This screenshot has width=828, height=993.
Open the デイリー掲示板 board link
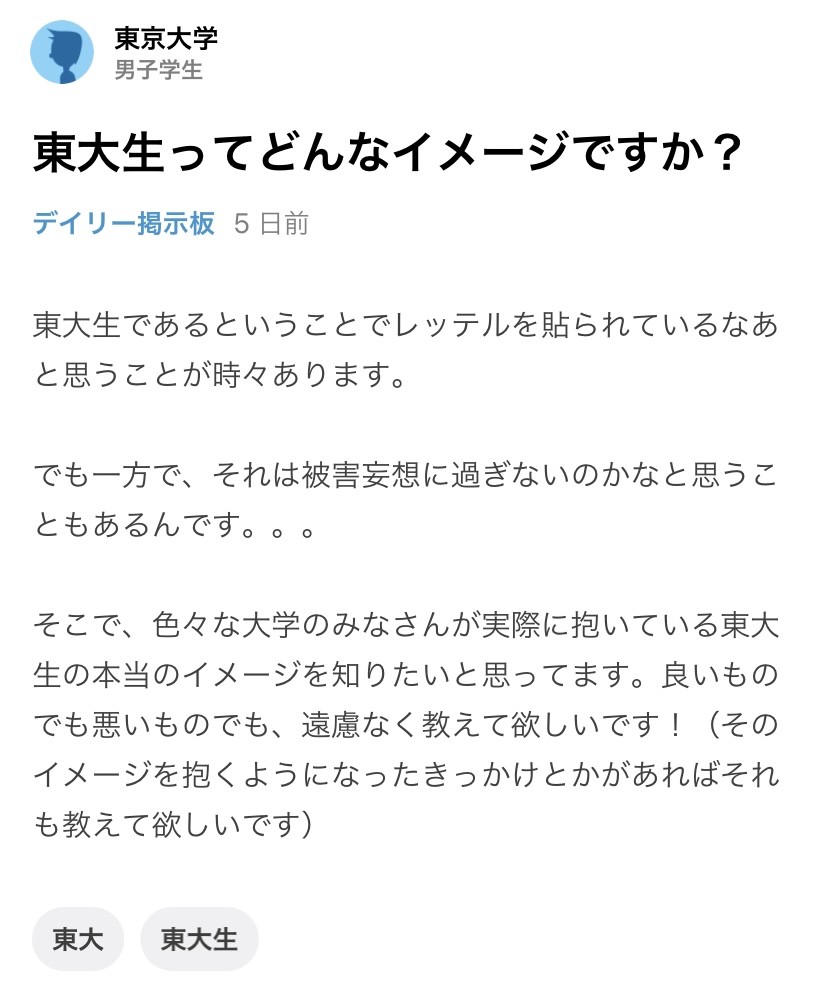pyautogui.click(x=124, y=223)
